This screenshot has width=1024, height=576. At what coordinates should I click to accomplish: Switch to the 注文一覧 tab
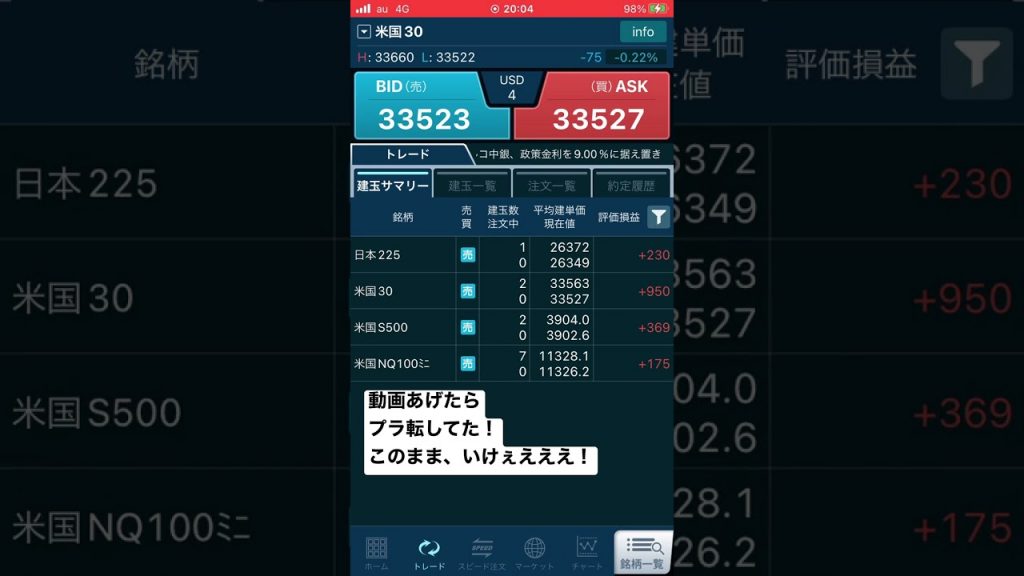(x=551, y=186)
